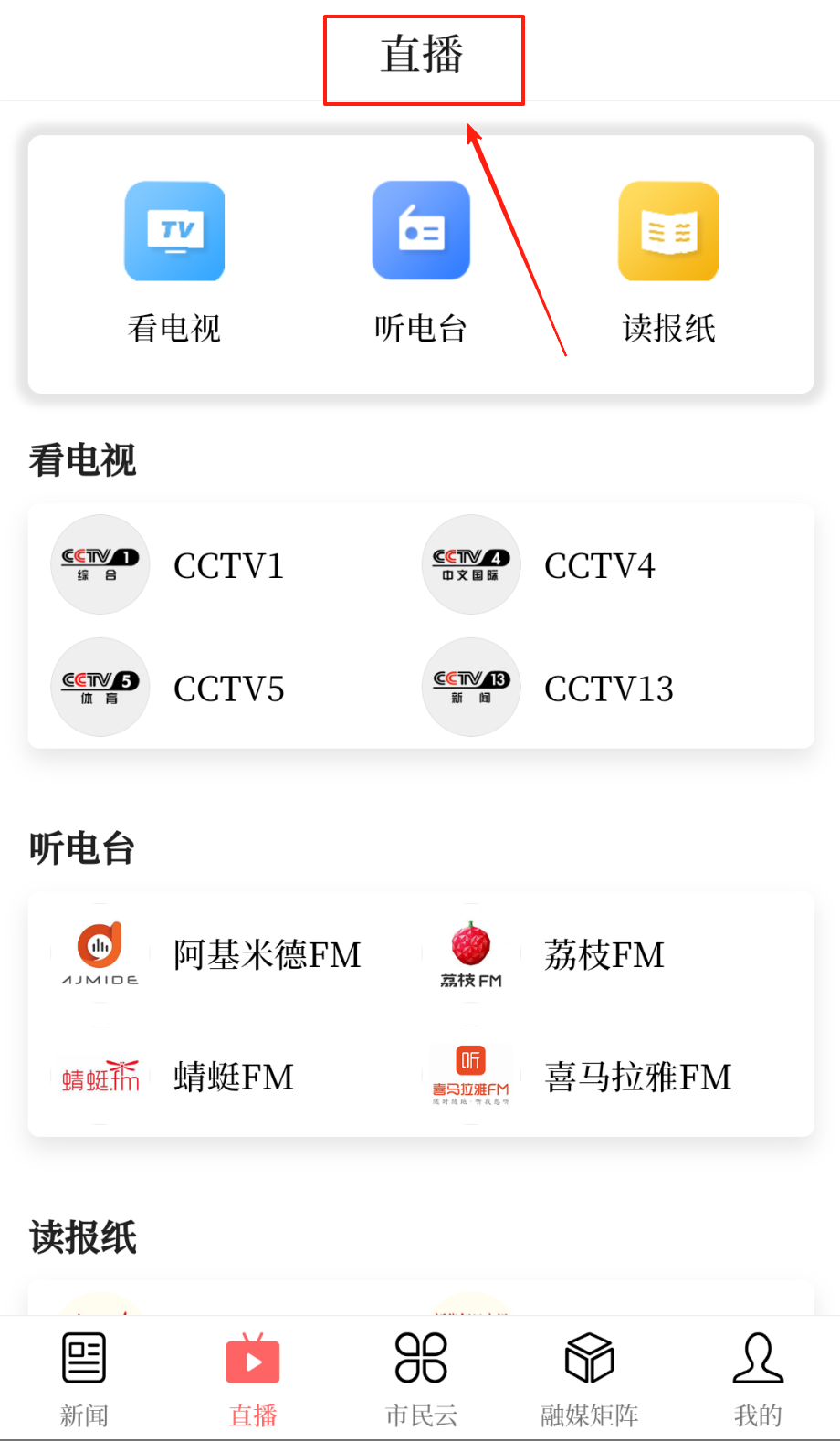The image size is (840, 1441).
Task: Switch to the 新闻 tab
Action: (84, 1378)
